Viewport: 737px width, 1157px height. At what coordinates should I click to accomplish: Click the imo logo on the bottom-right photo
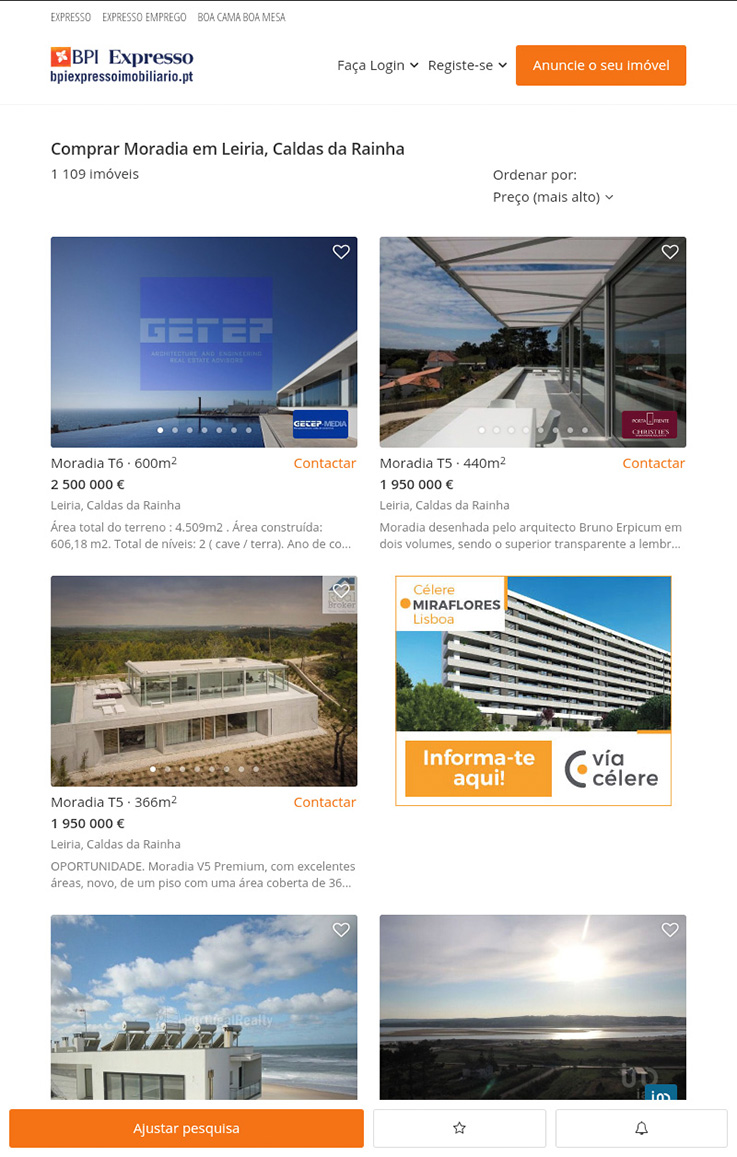coord(663,1094)
